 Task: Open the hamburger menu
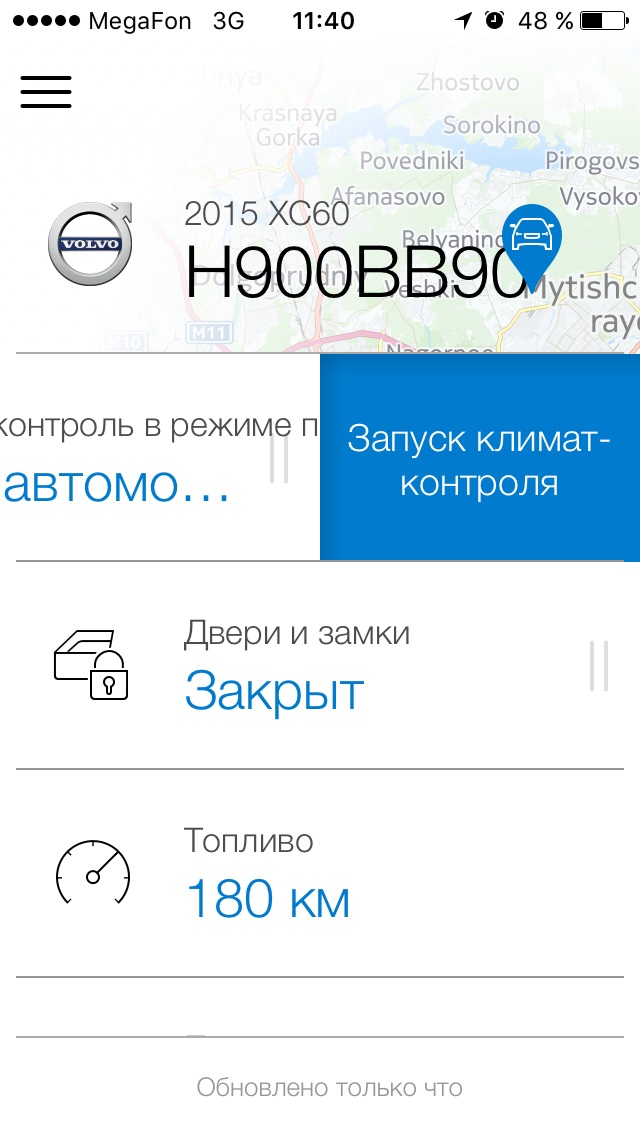46,91
